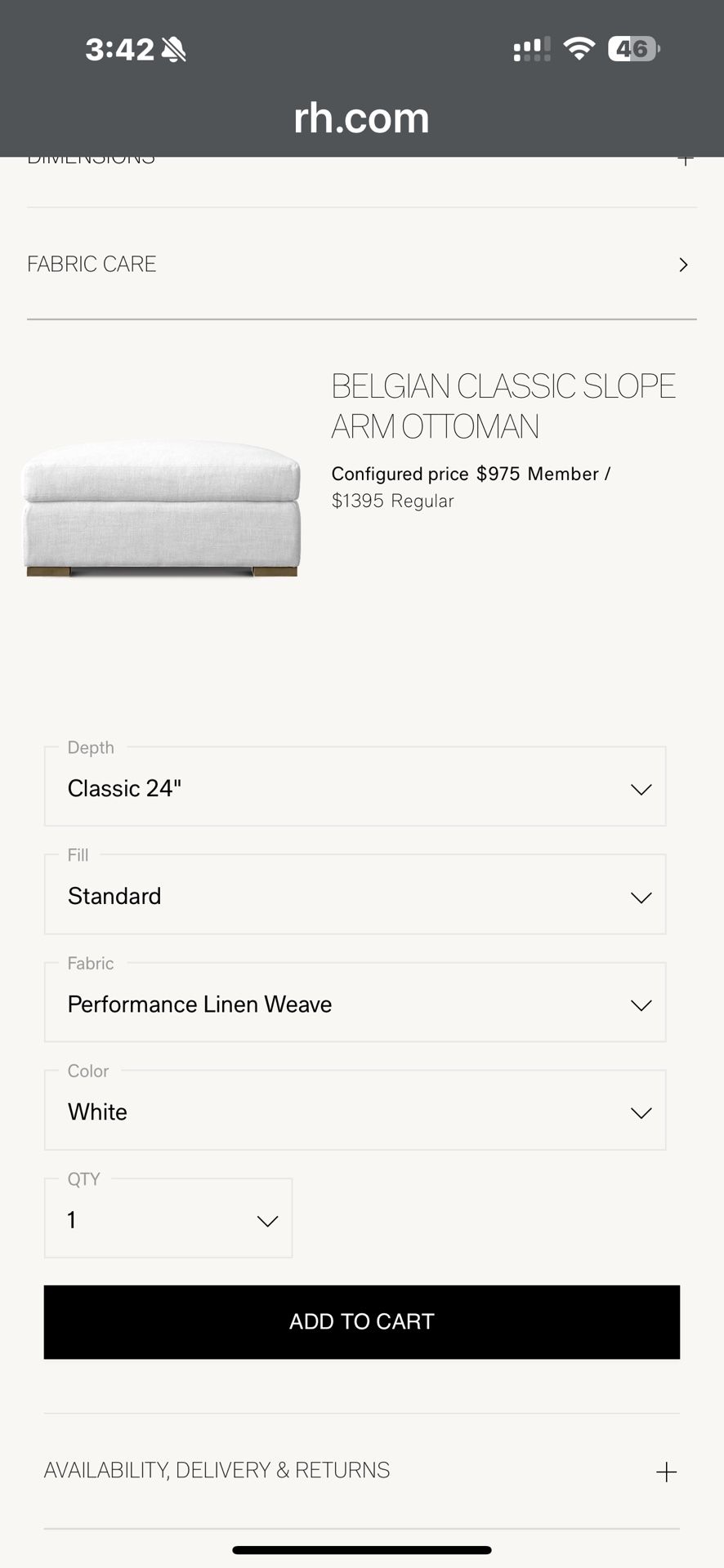The width and height of the screenshot is (724, 1568).
Task: Tap the Belgian Classic Slope Arm Ottoman title
Action: tap(503, 405)
